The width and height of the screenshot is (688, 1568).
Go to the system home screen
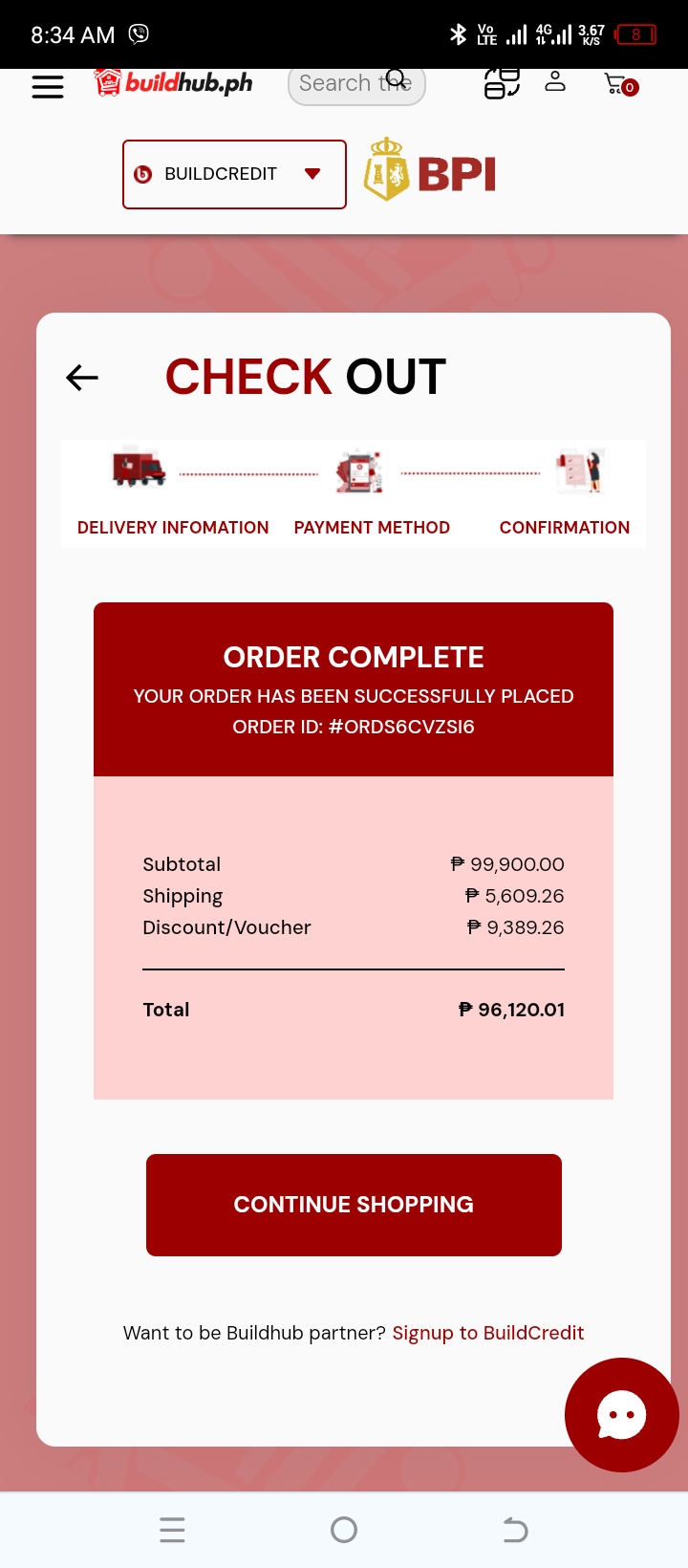(344, 1531)
